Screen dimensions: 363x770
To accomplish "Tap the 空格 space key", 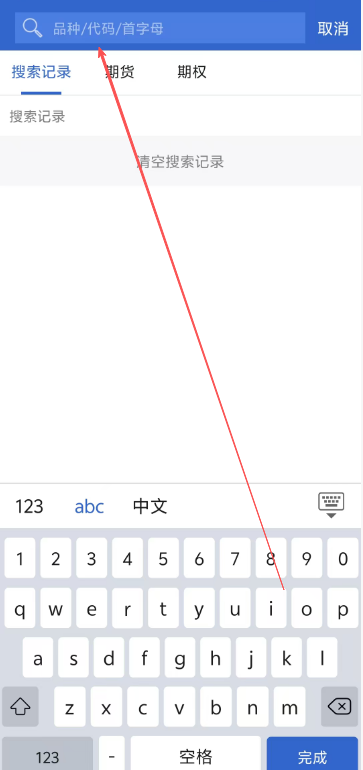I will [x=195, y=754].
